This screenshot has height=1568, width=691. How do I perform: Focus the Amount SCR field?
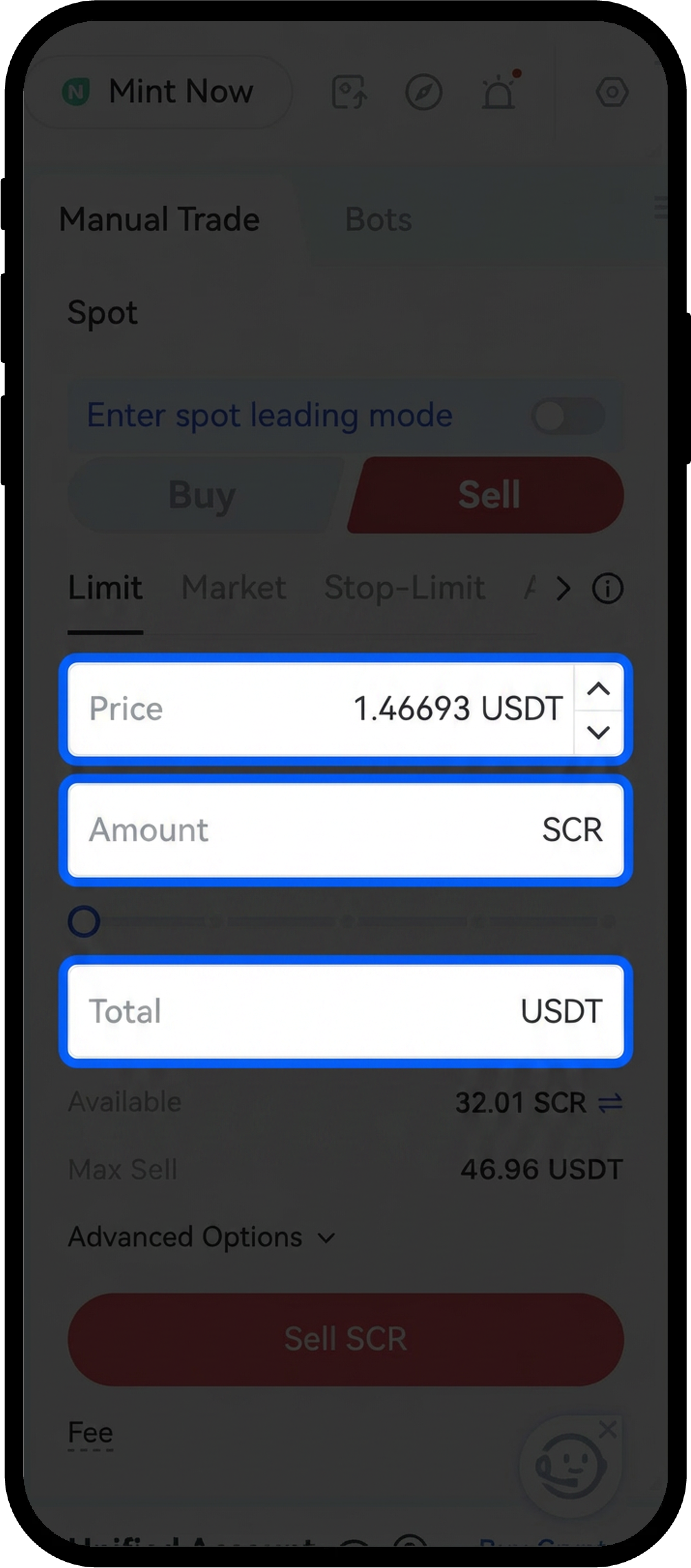(345, 830)
